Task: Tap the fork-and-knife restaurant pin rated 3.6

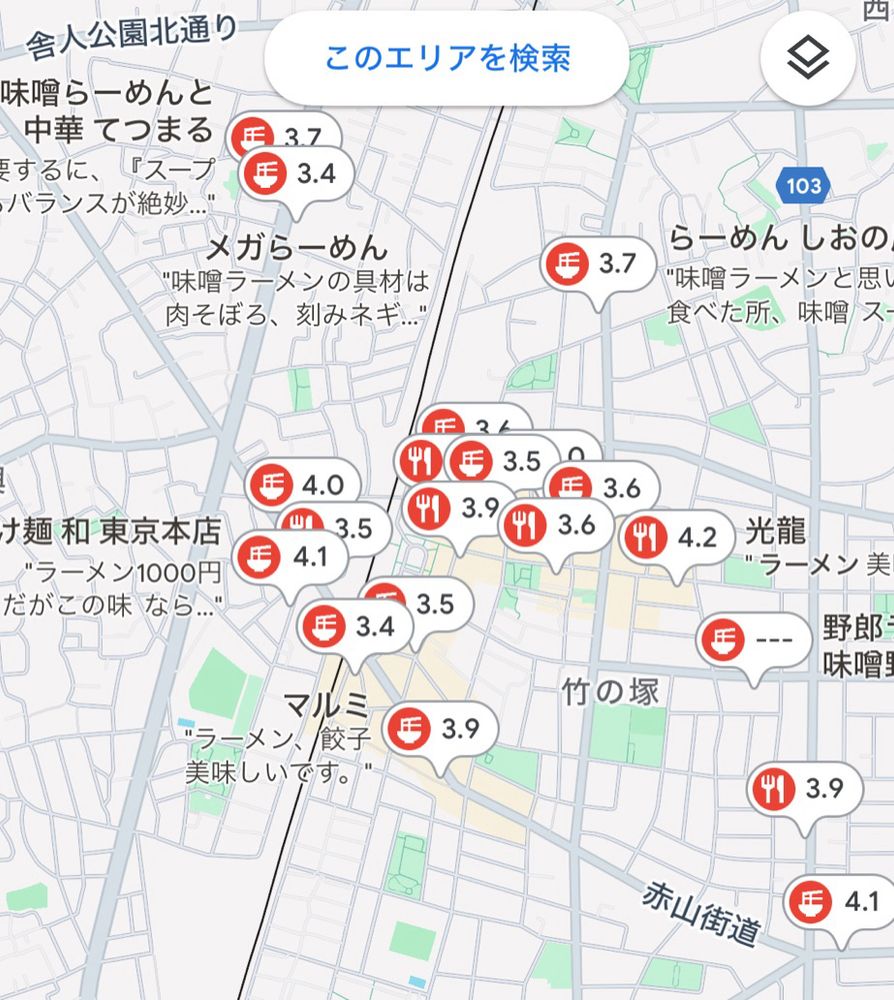Action: point(555,525)
